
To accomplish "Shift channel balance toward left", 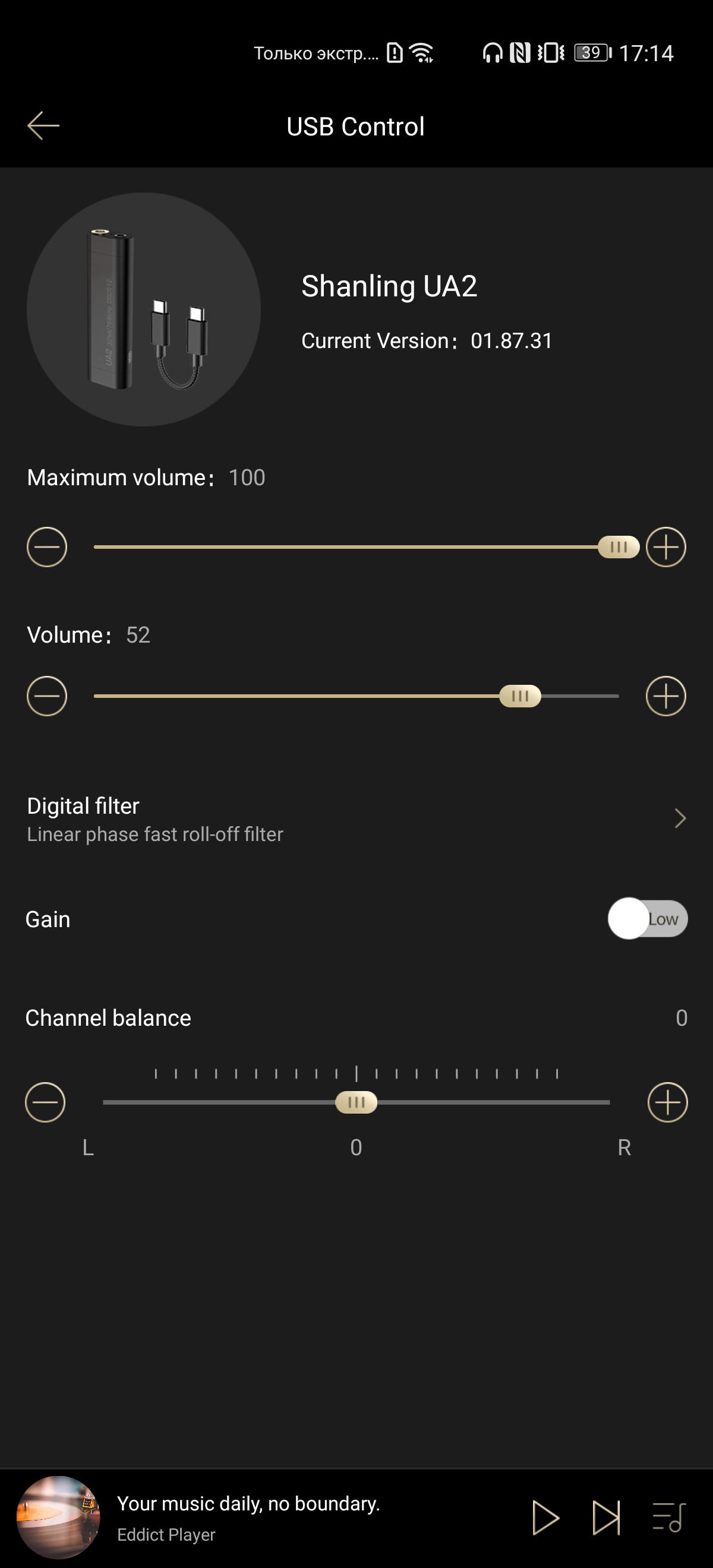I will (x=45, y=1102).
